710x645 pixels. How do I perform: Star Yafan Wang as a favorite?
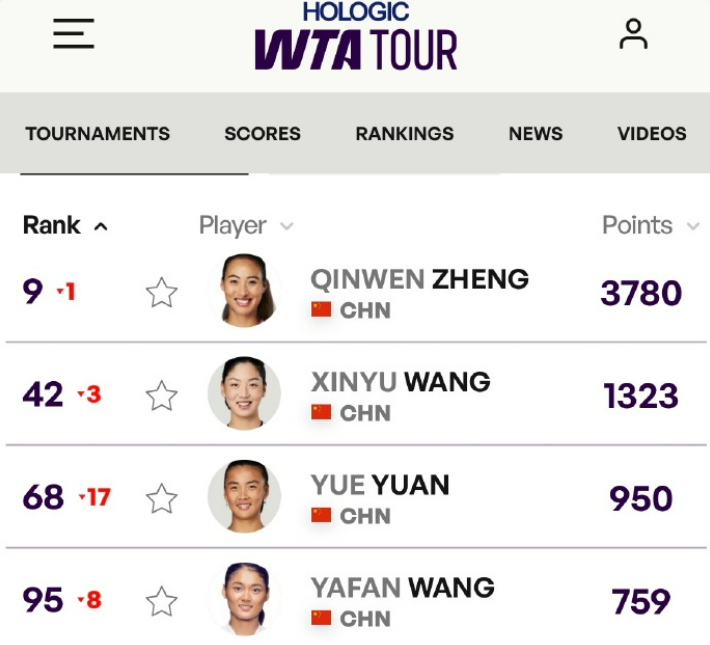click(x=161, y=601)
